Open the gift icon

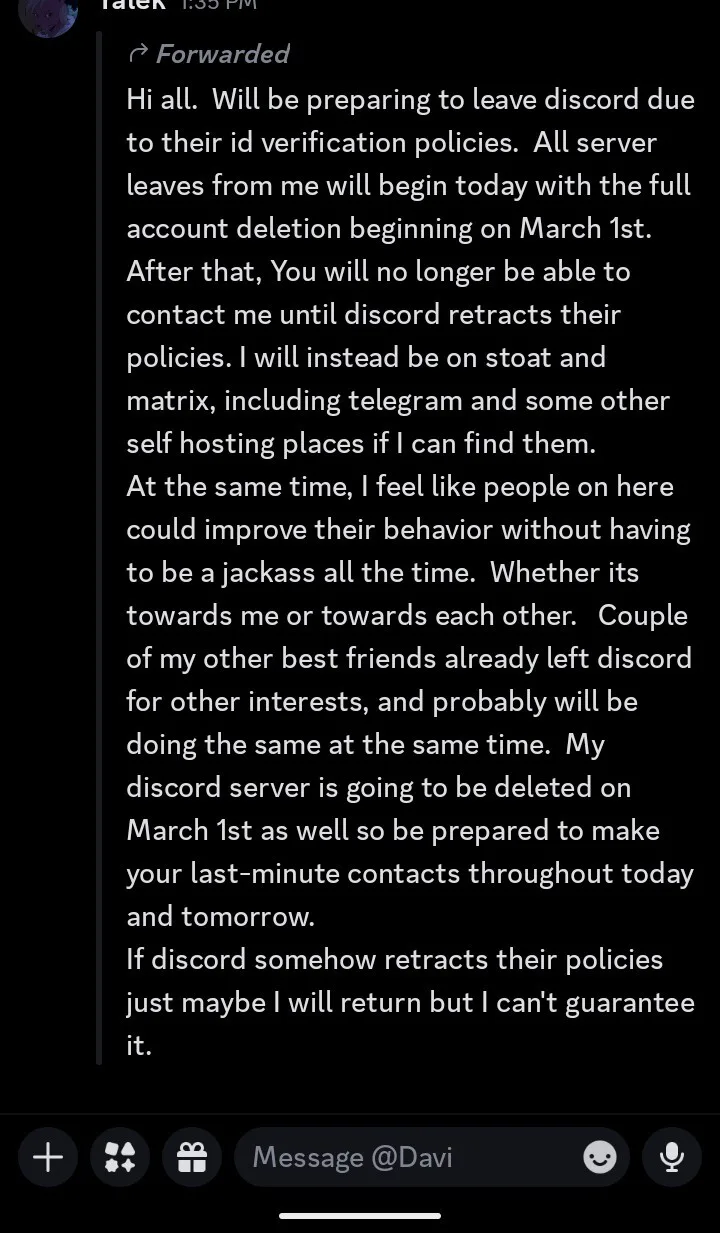pos(191,1157)
